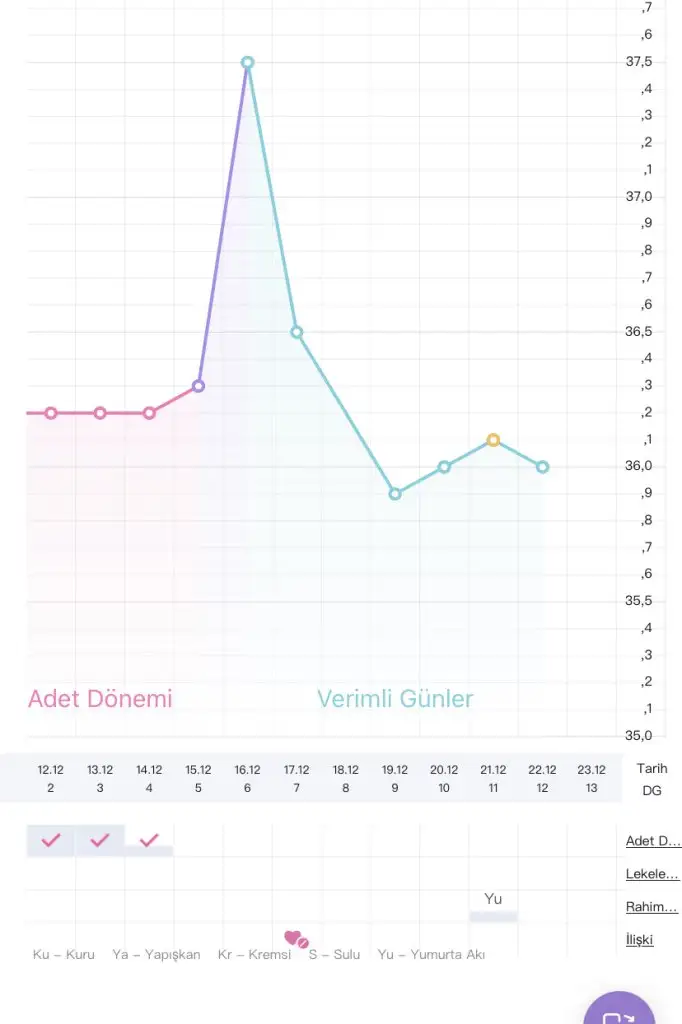Open the underlined Rahim… row label
The height and width of the screenshot is (1024, 682).
(652, 907)
